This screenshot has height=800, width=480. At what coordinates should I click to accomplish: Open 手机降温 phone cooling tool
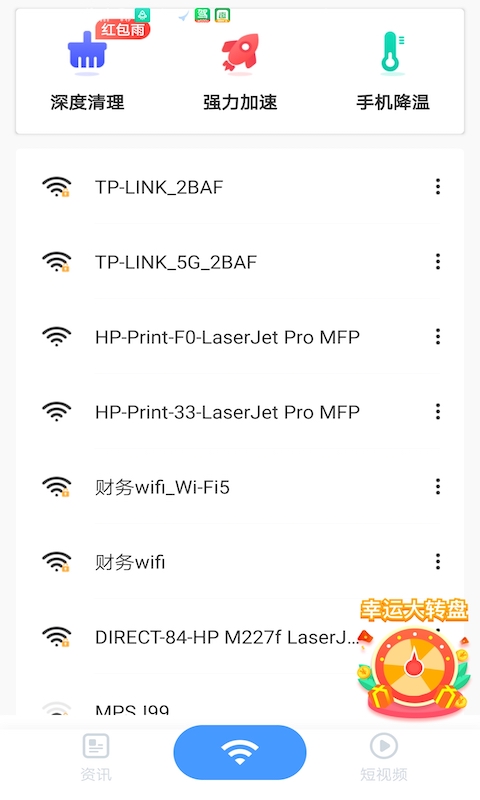pos(393,71)
